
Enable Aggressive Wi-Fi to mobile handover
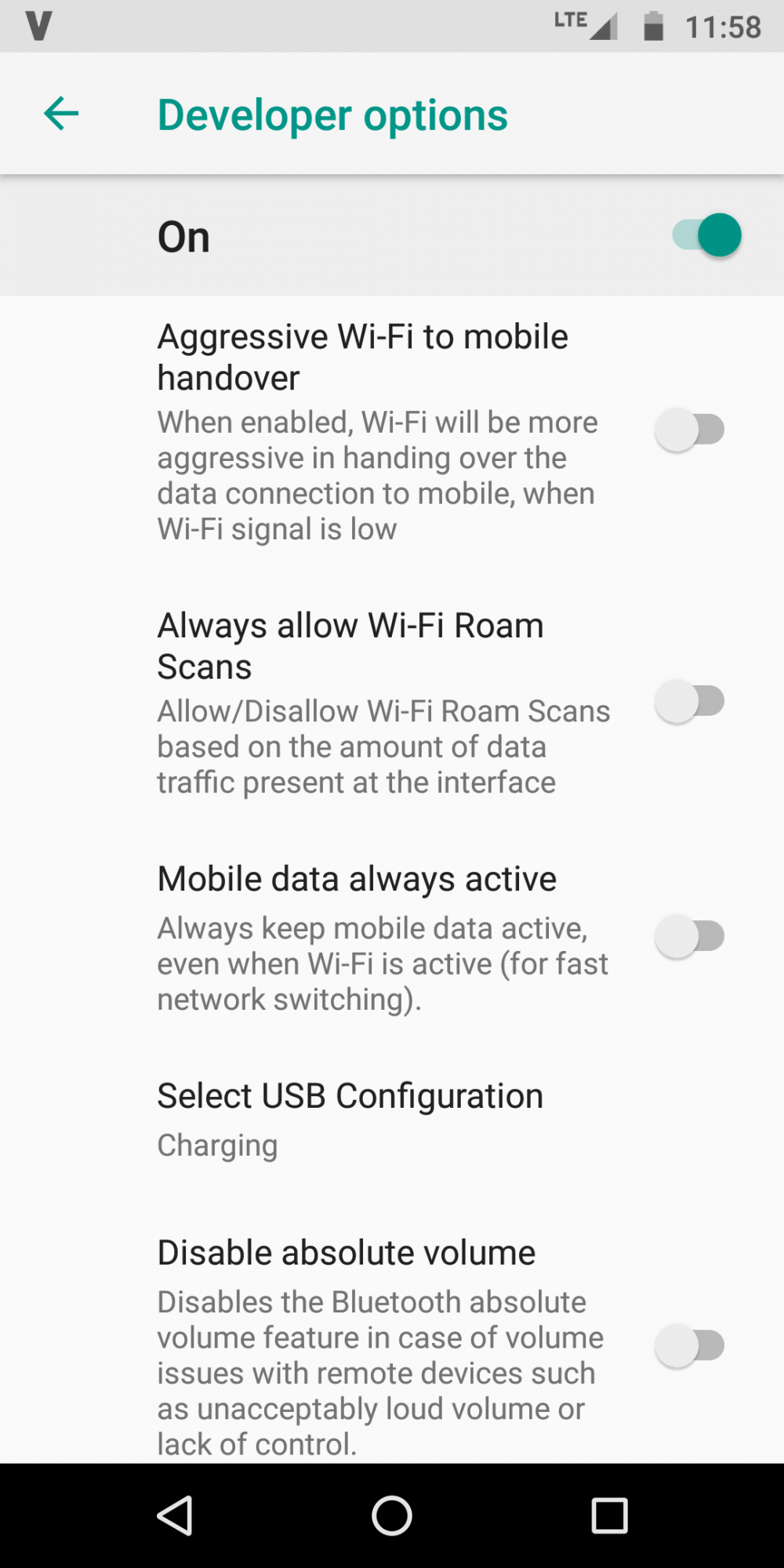tap(689, 430)
